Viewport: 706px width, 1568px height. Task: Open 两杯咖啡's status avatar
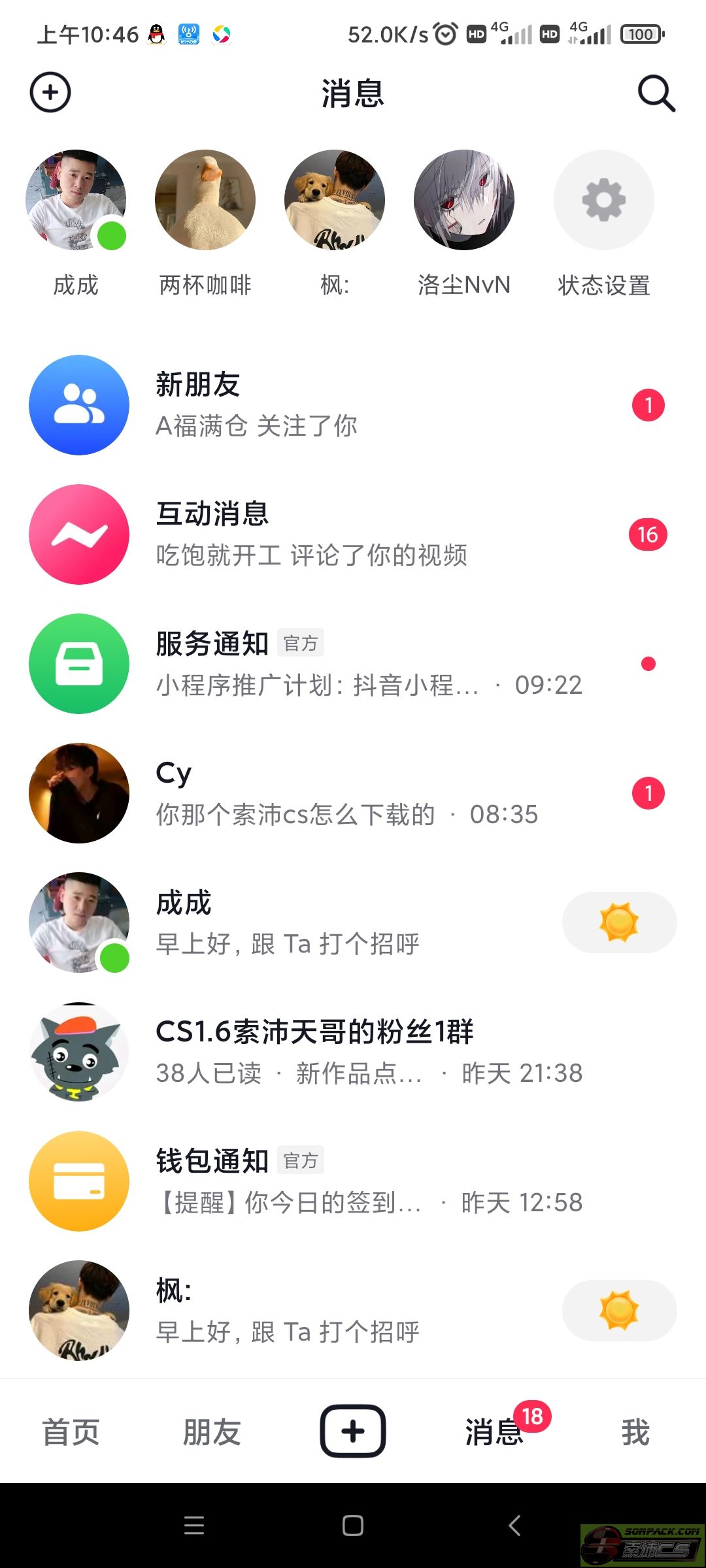point(205,200)
